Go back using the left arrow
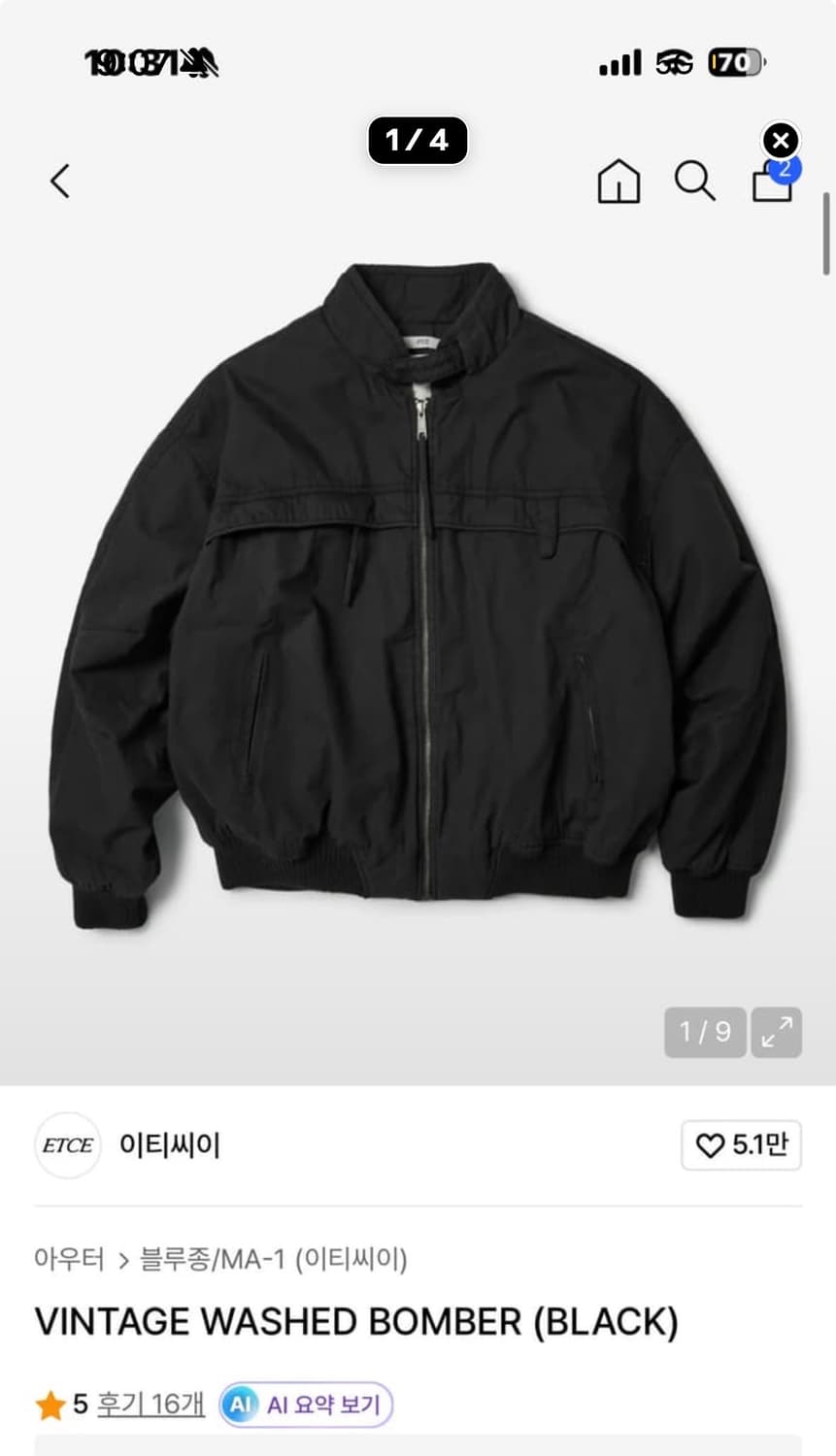The image size is (836, 1456). tap(59, 182)
